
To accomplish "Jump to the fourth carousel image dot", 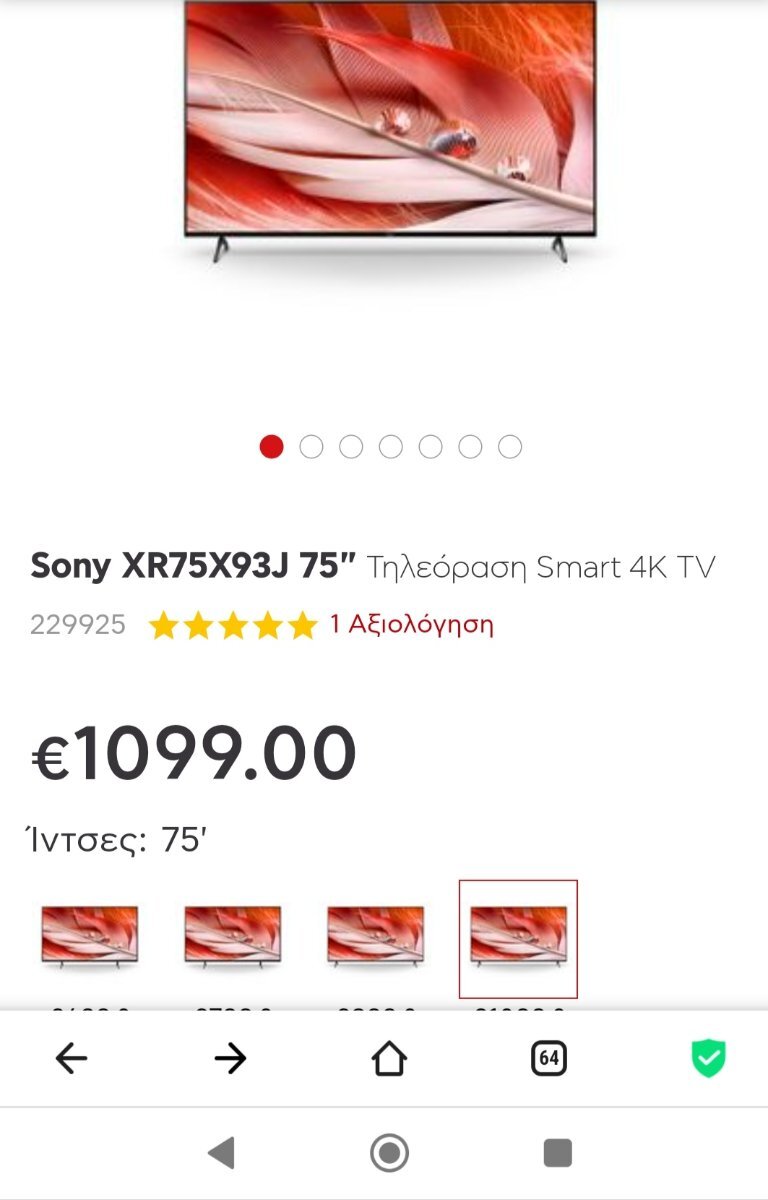I will [x=391, y=447].
